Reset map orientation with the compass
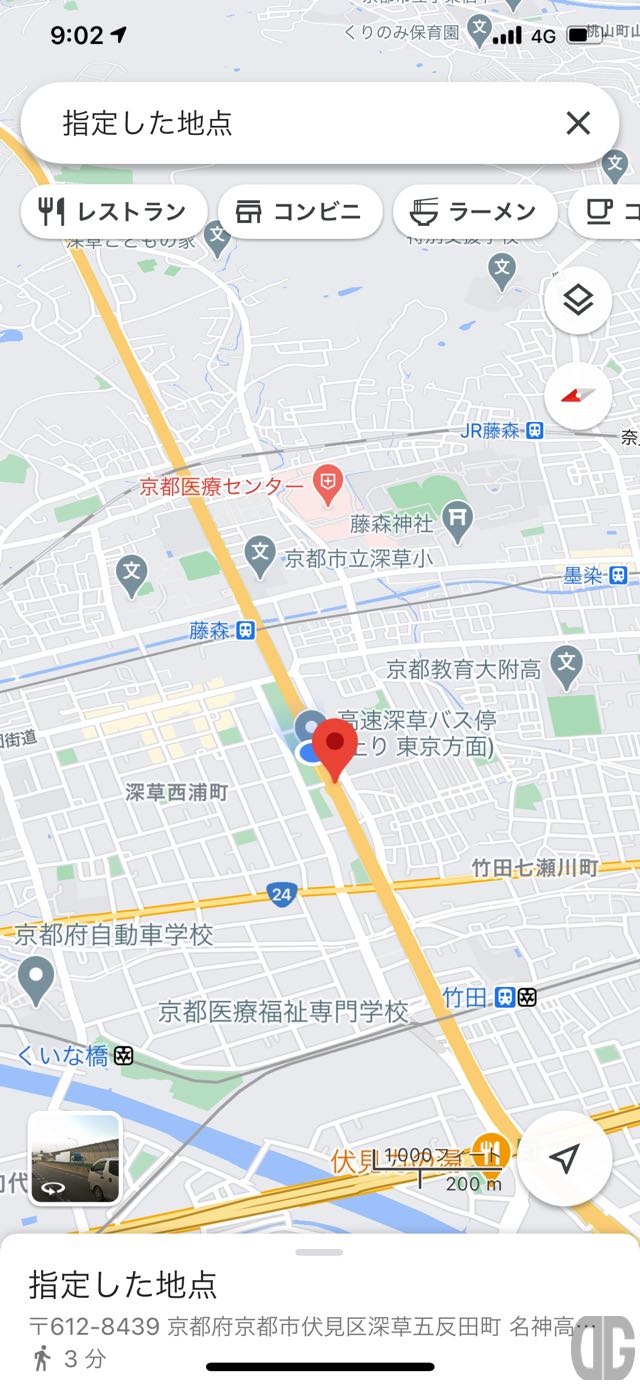The width and height of the screenshot is (640, 1385). pyautogui.click(x=578, y=396)
